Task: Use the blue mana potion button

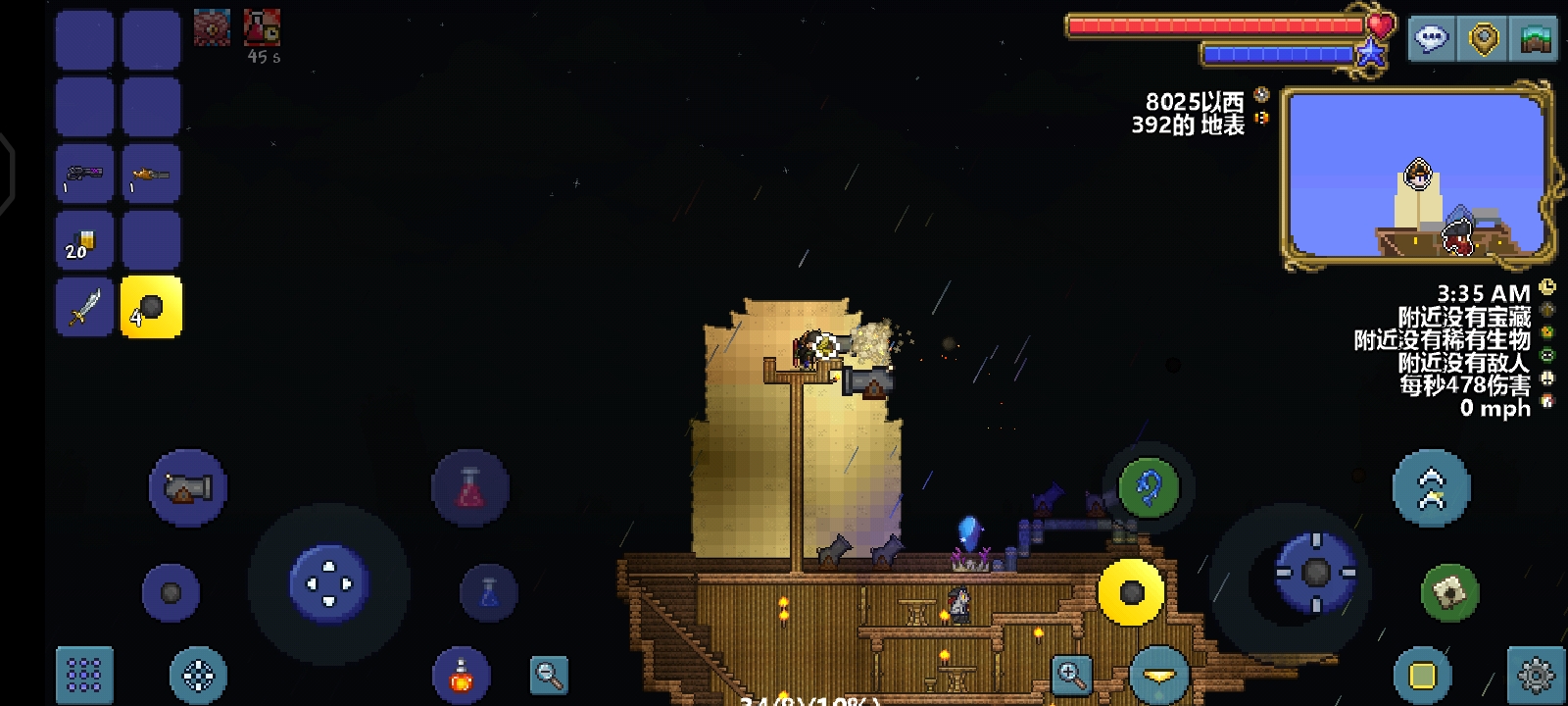Action: [x=488, y=592]
